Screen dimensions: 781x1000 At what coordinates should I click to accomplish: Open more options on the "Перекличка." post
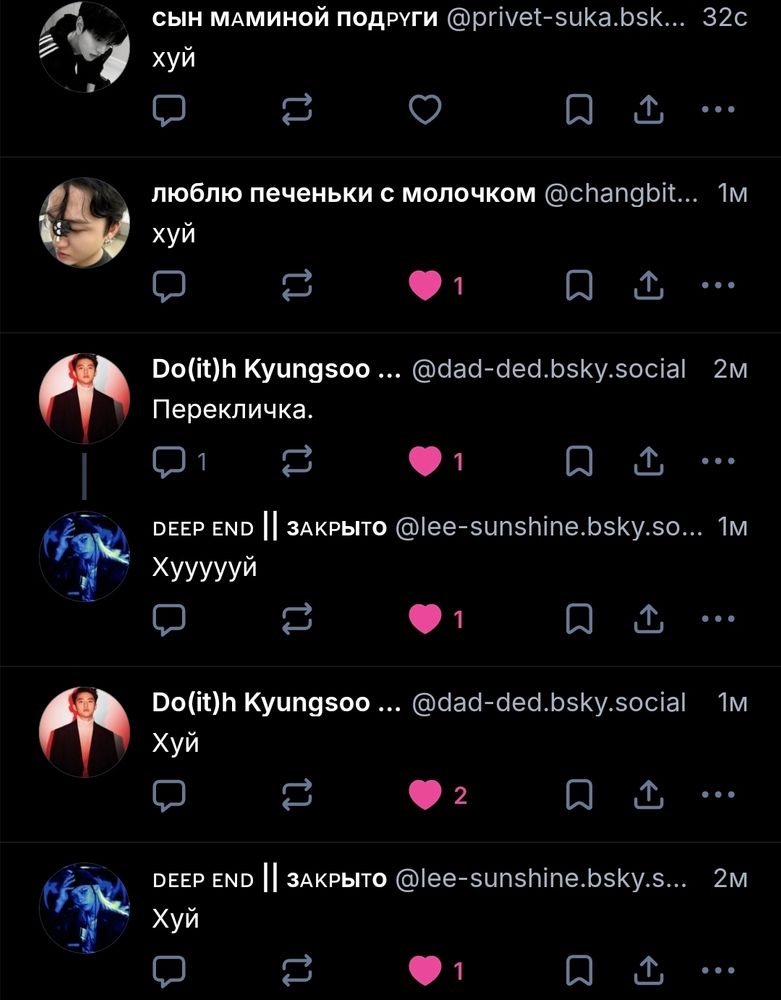coord(718,461)
